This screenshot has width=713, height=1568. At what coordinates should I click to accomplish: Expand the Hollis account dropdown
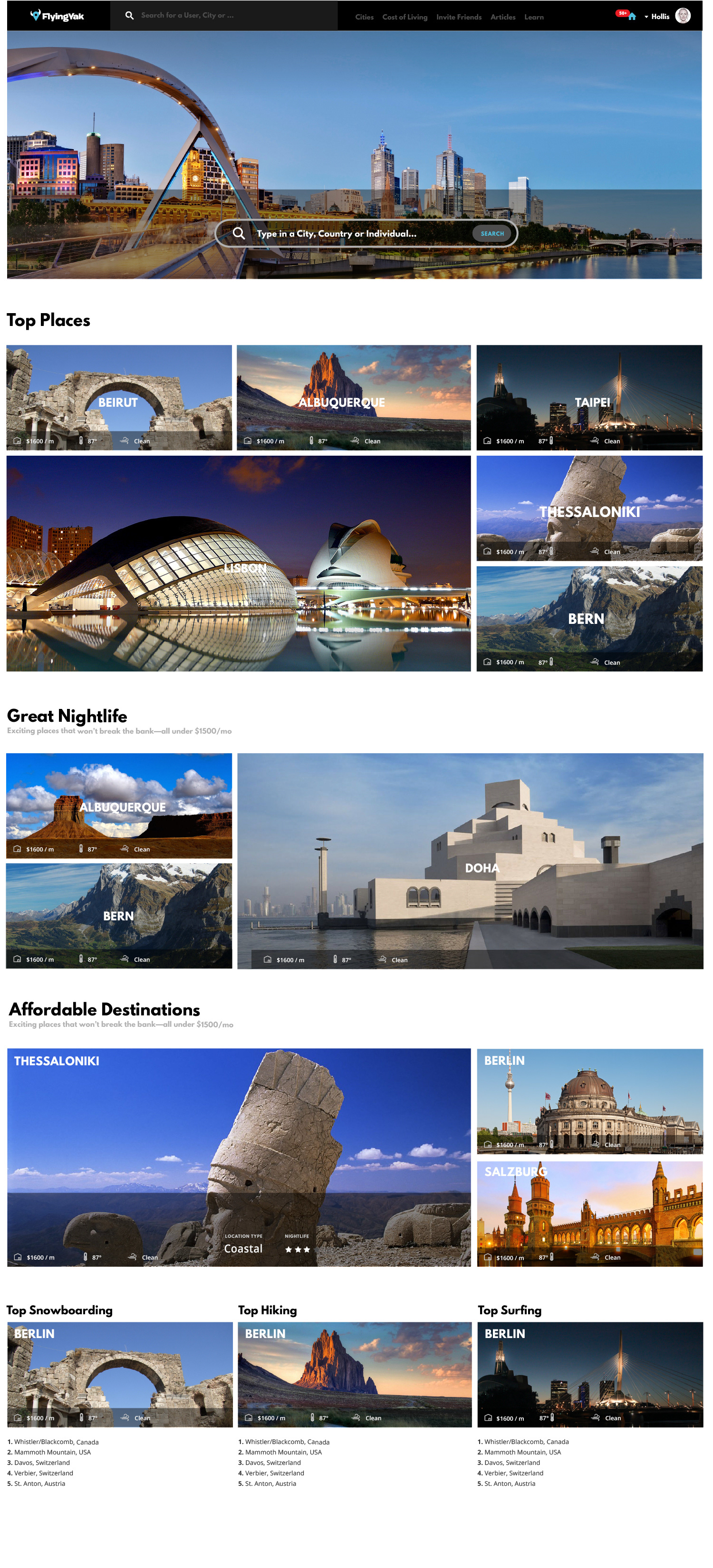[657, 17]
